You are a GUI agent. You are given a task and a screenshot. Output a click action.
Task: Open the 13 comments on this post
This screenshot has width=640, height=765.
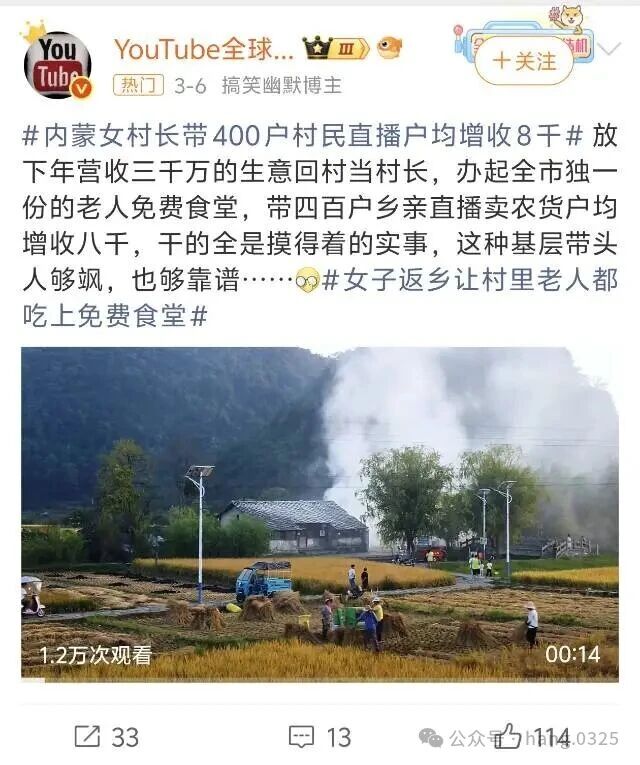[320, 737]
